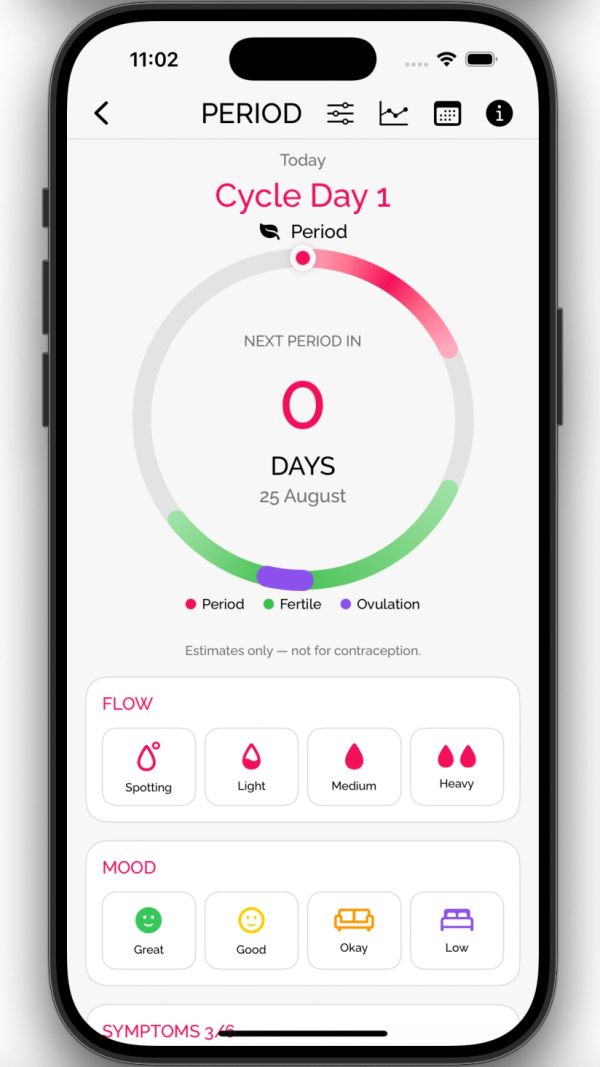Open the info icon
The width and height of the screenshot is (600, 1067).
[x=499, y=113]
